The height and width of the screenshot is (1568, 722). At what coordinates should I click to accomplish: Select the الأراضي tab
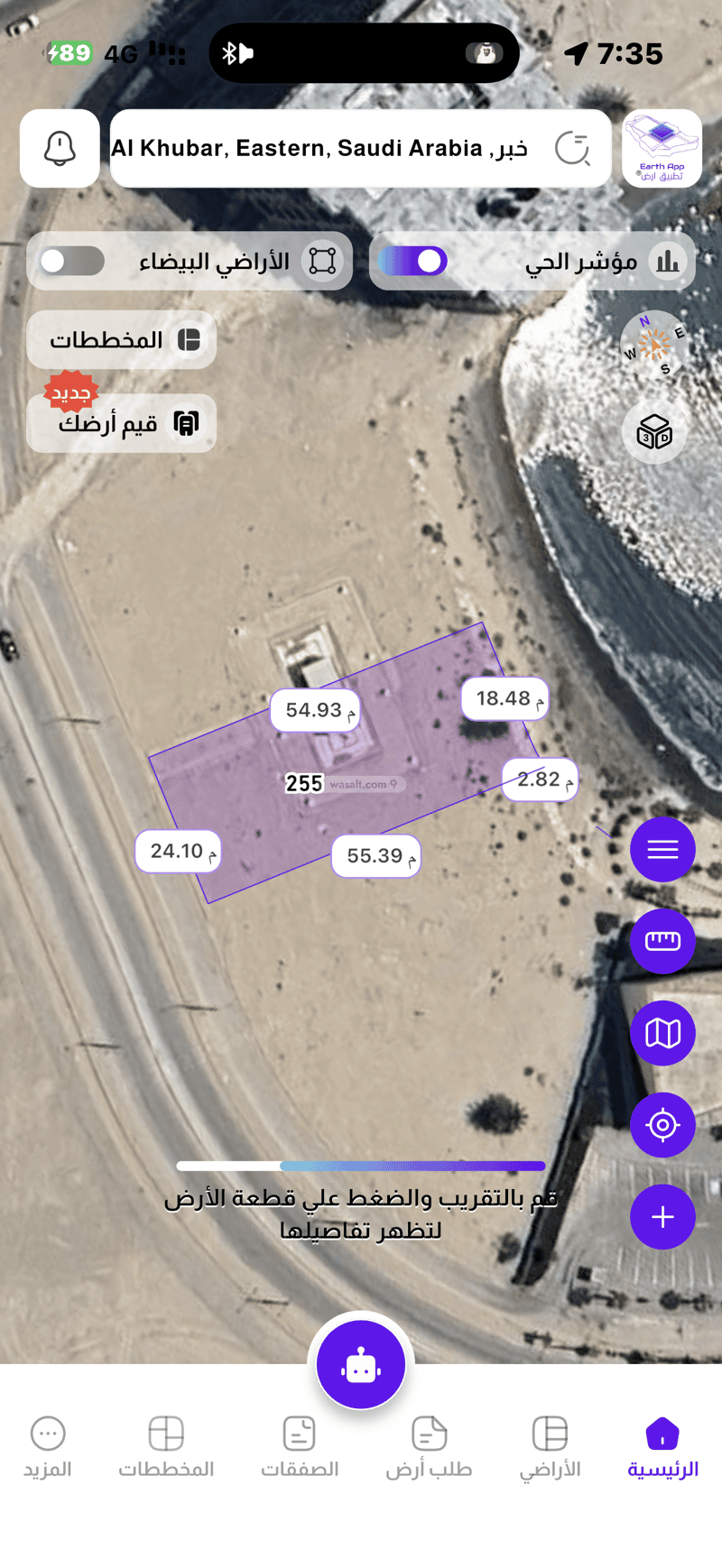[x=550, y=1447]
